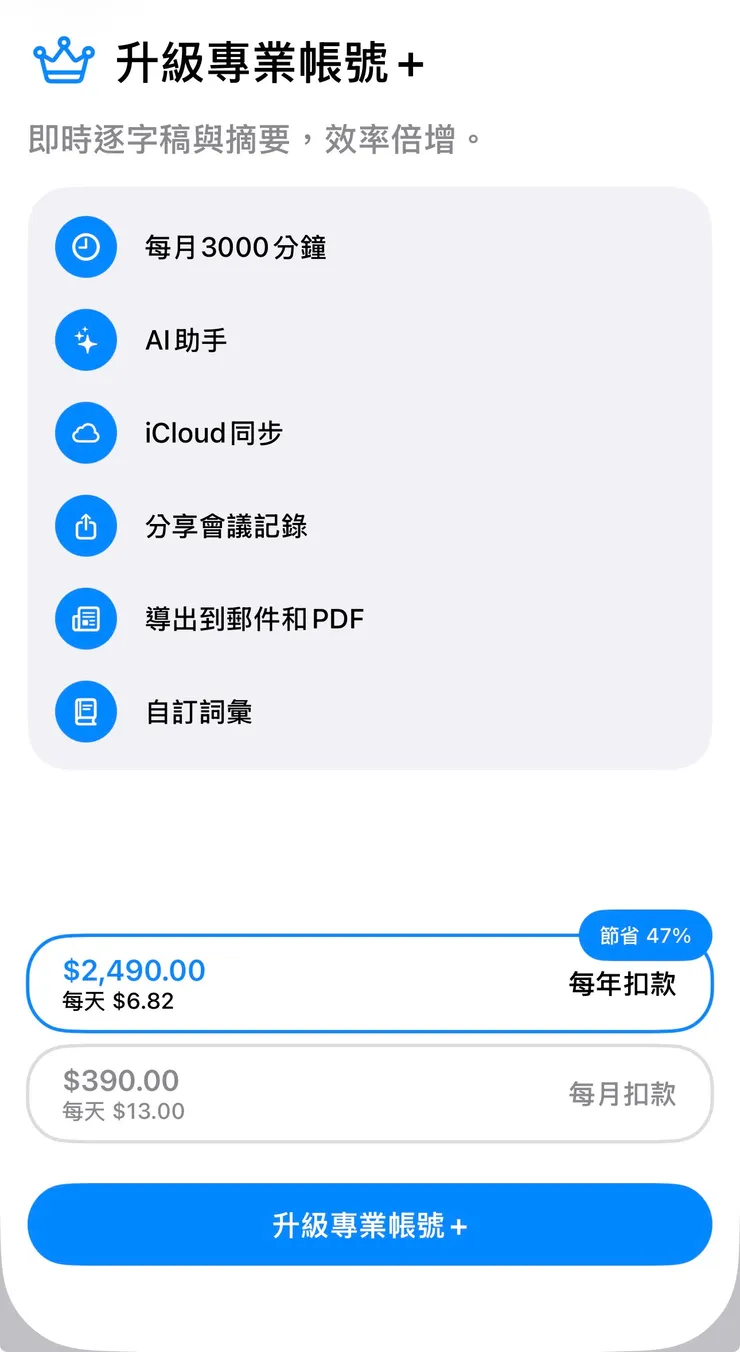The height and width of the screenshot is (1352, 740).
Task: Select the clock icon for 3000 monthly minutes
Action: (86, 247)
